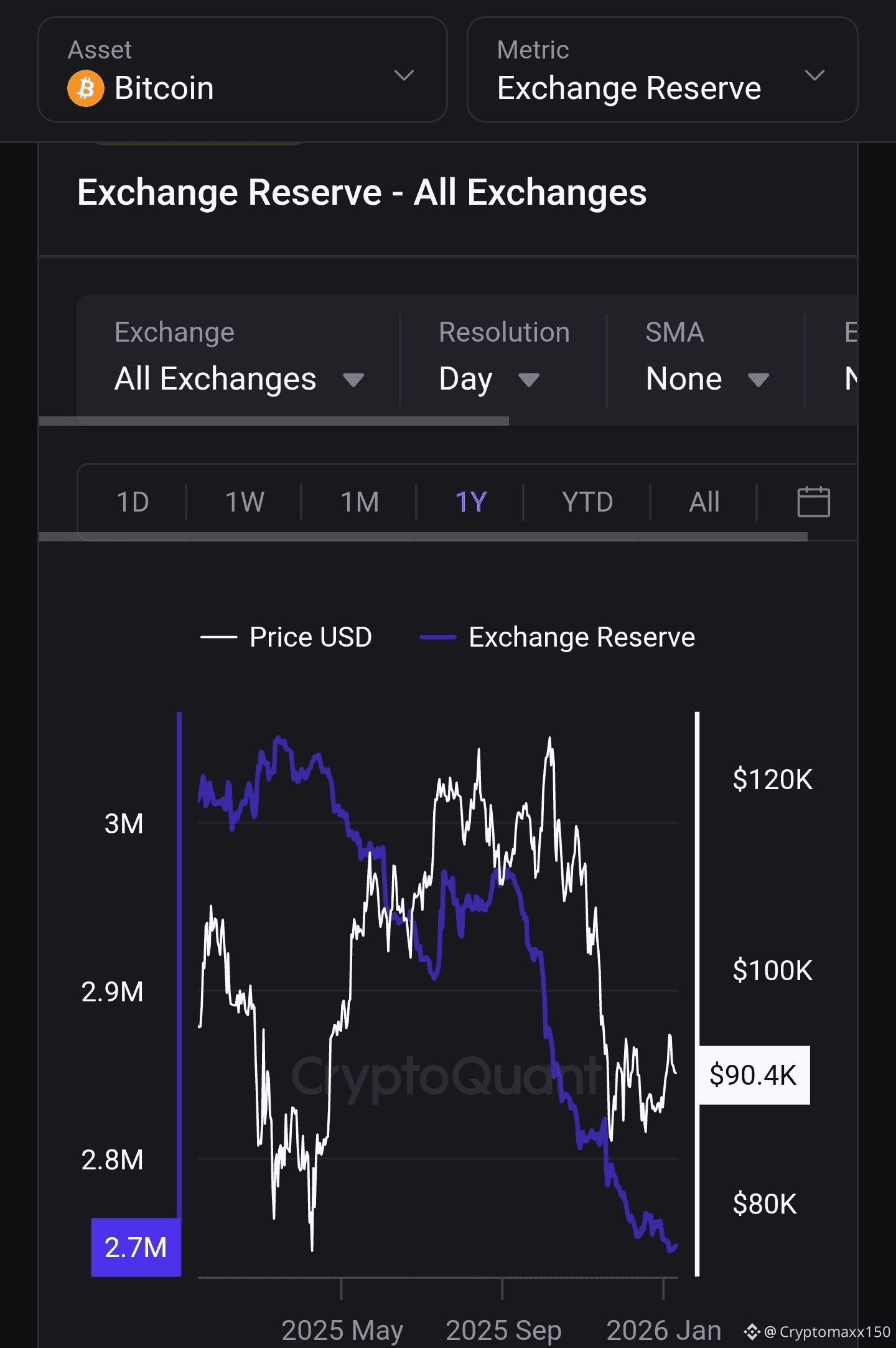
Task: Toggle the Price USD legend series
Action: tap(286, 637)
